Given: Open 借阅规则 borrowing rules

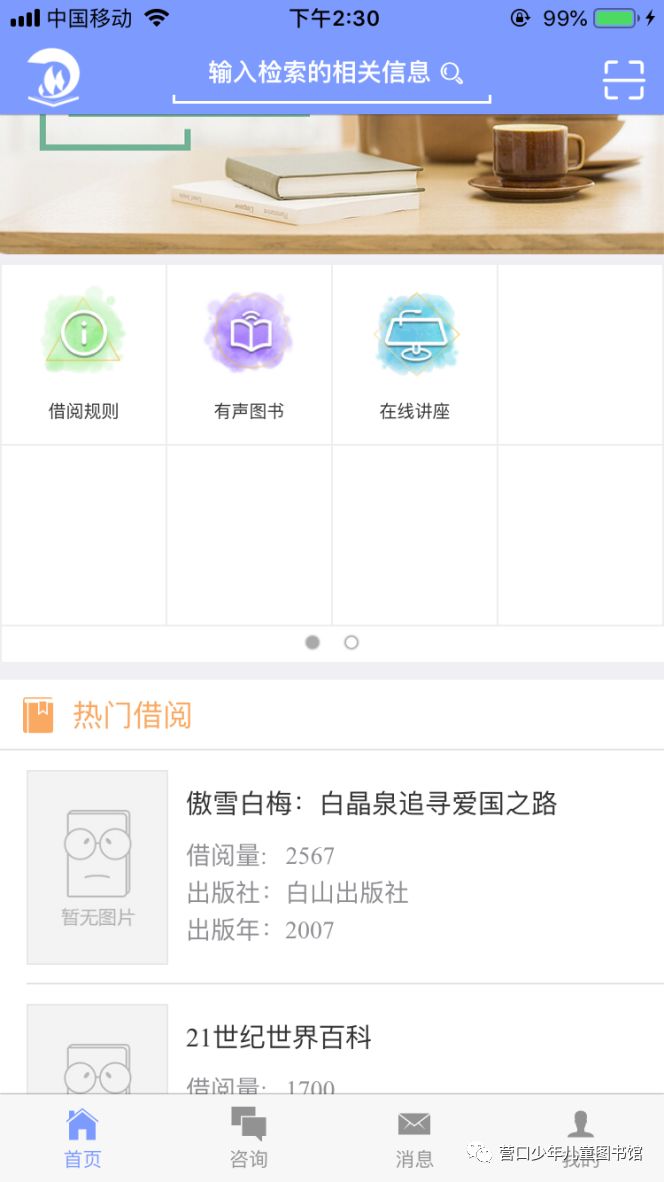Looking at the screenshot, I should click(84, 355).
